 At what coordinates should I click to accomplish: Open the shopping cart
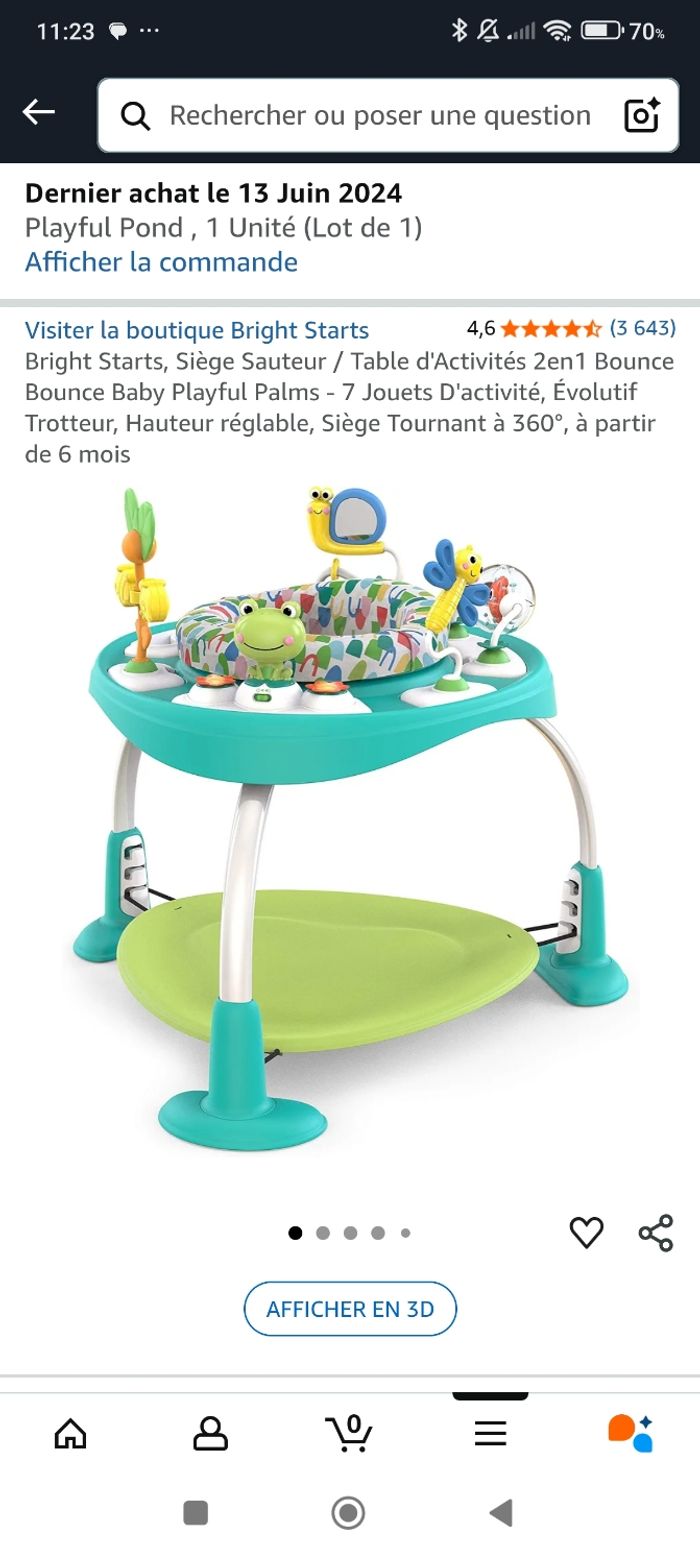click(x=349, y=1434)
